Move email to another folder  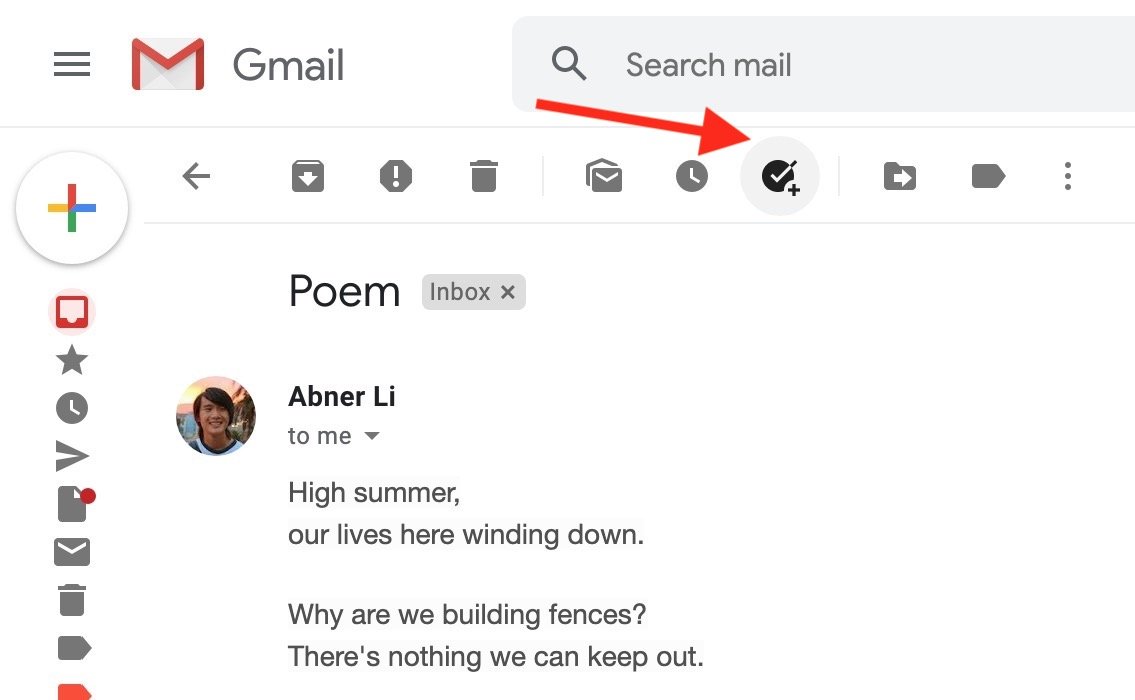pyautogui.click(x=900, y=178)
